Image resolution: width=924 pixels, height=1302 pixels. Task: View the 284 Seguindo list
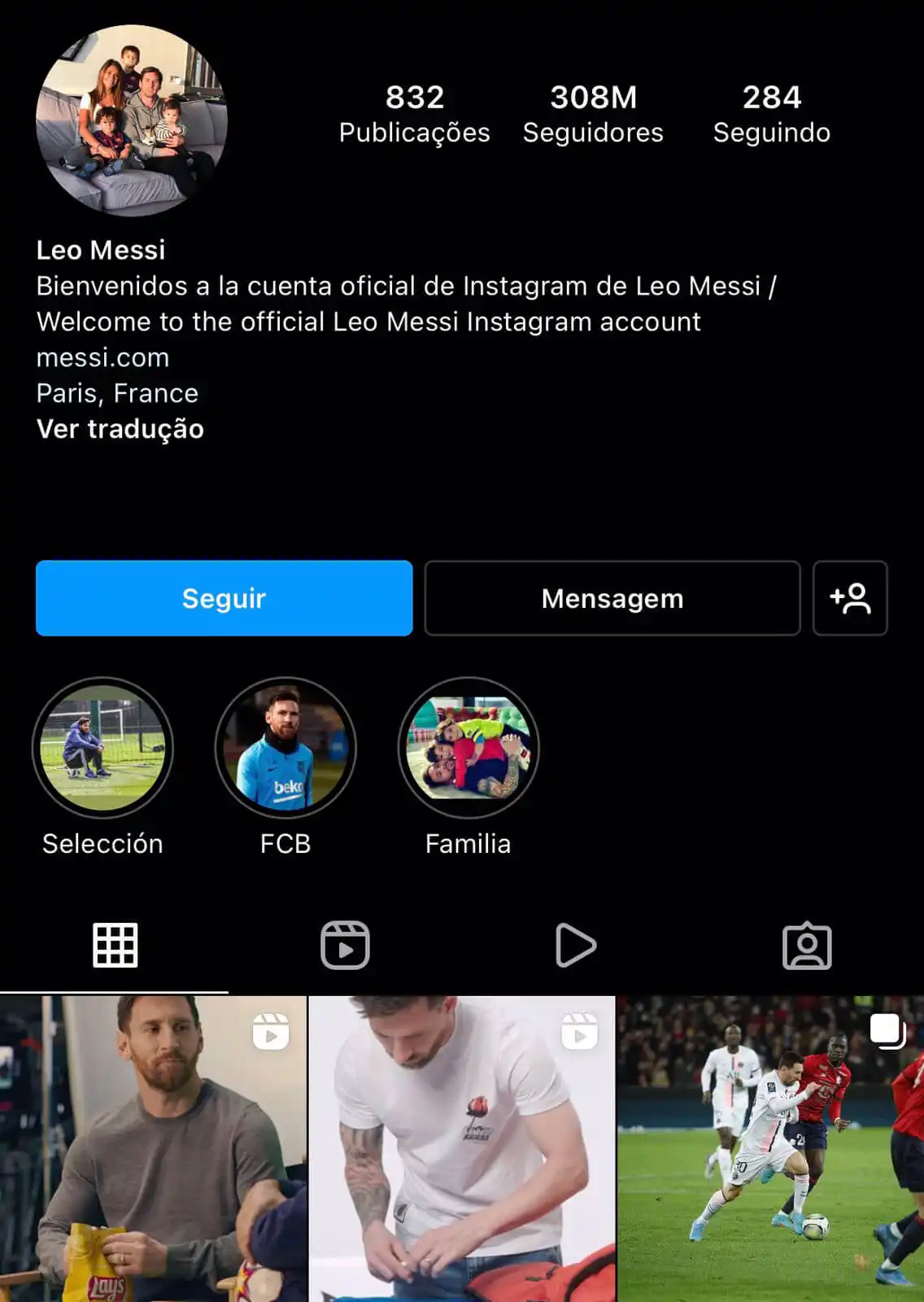point(771,113)
